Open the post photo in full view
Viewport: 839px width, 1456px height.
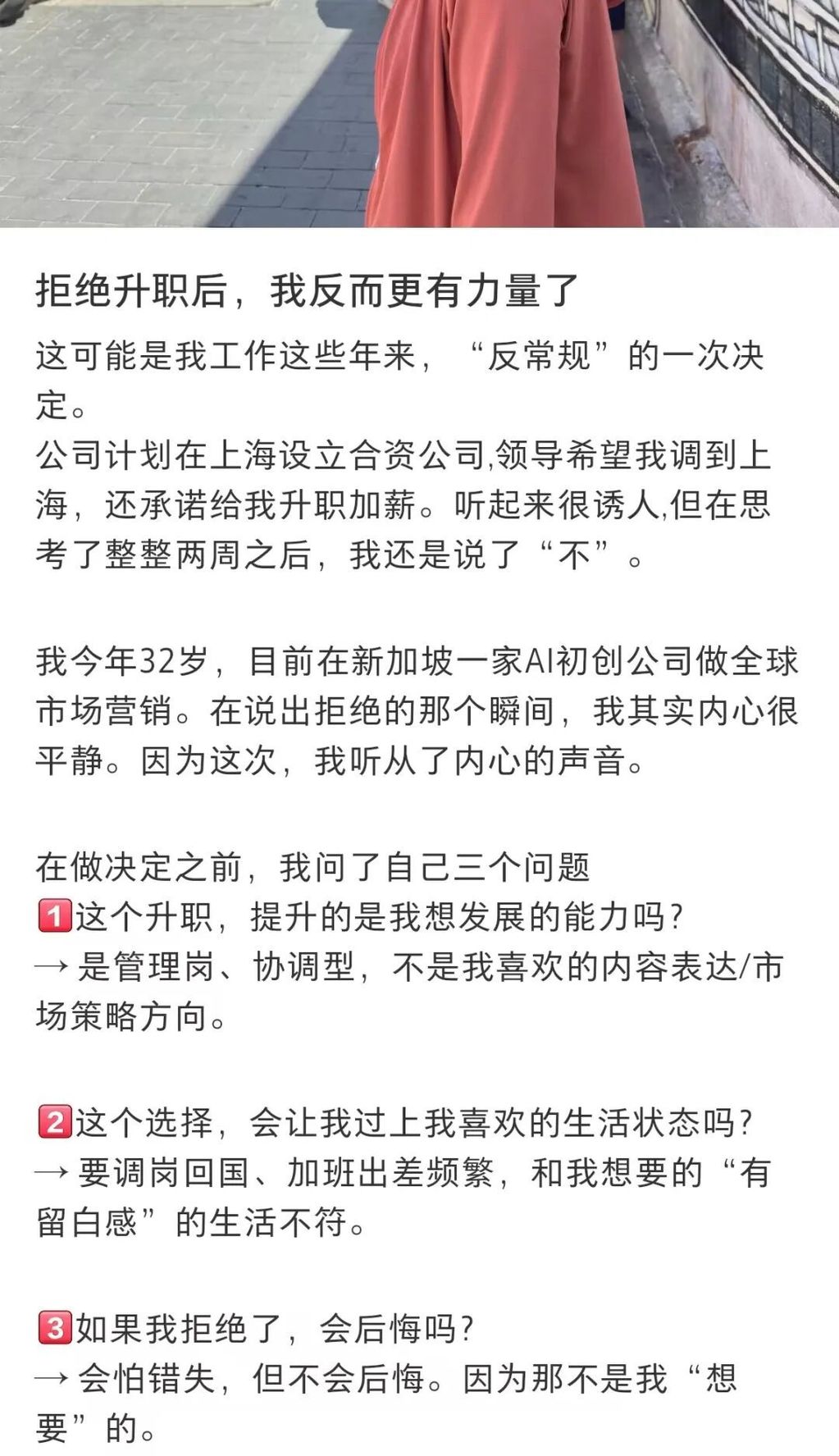pyautogui.click(x=419, y=113)
